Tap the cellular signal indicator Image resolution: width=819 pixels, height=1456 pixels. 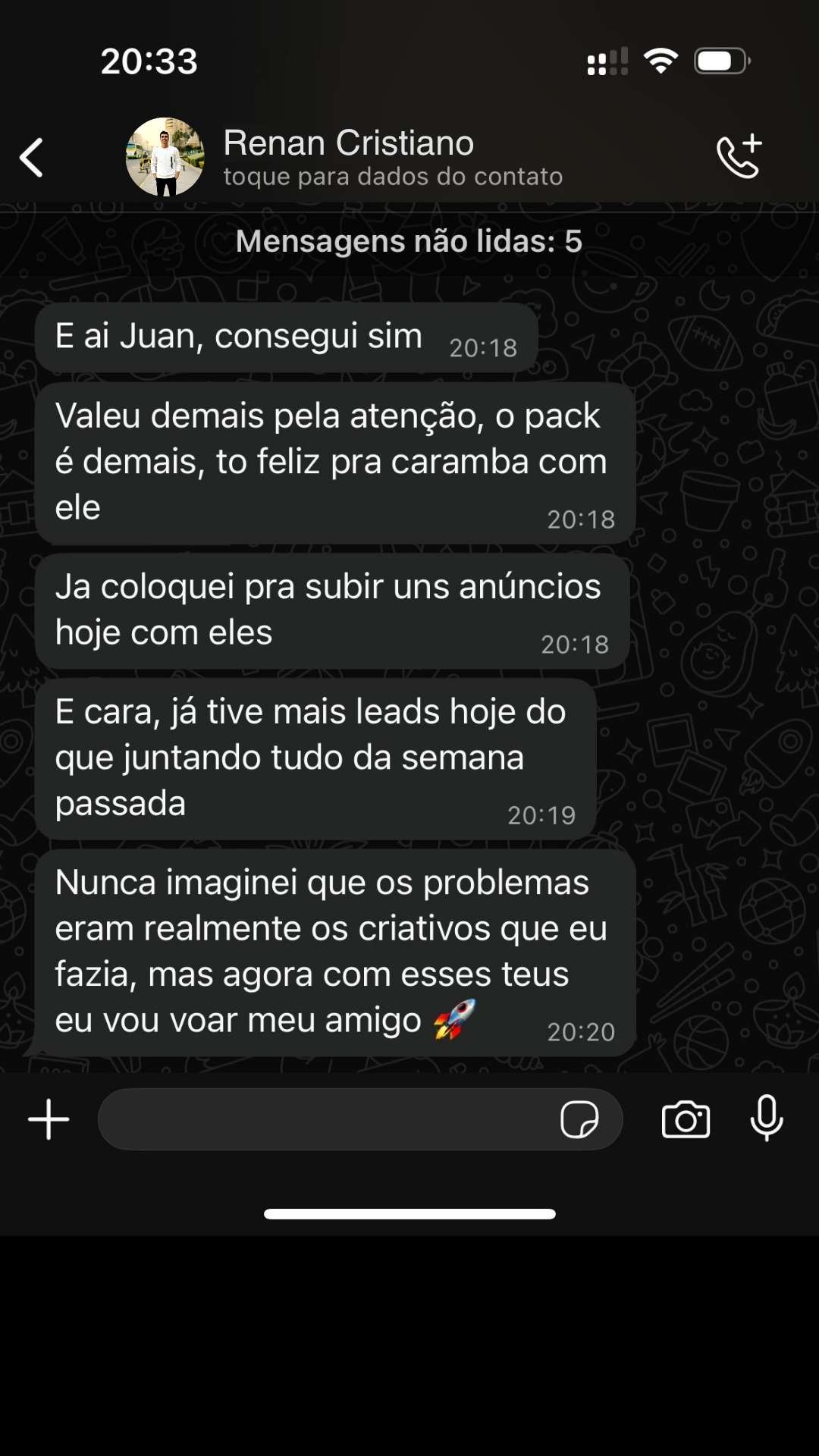click(607, 61)
